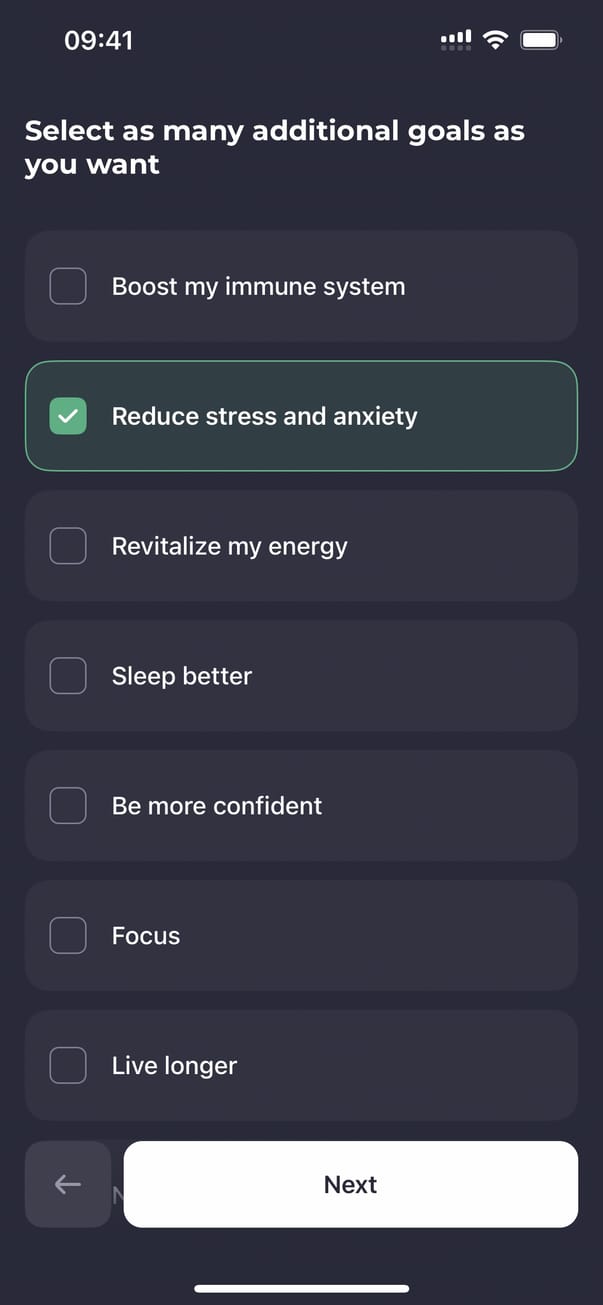The image size is (603, 1305).
Task: Go back with the left arrow button
Action: coord(68,1184)
